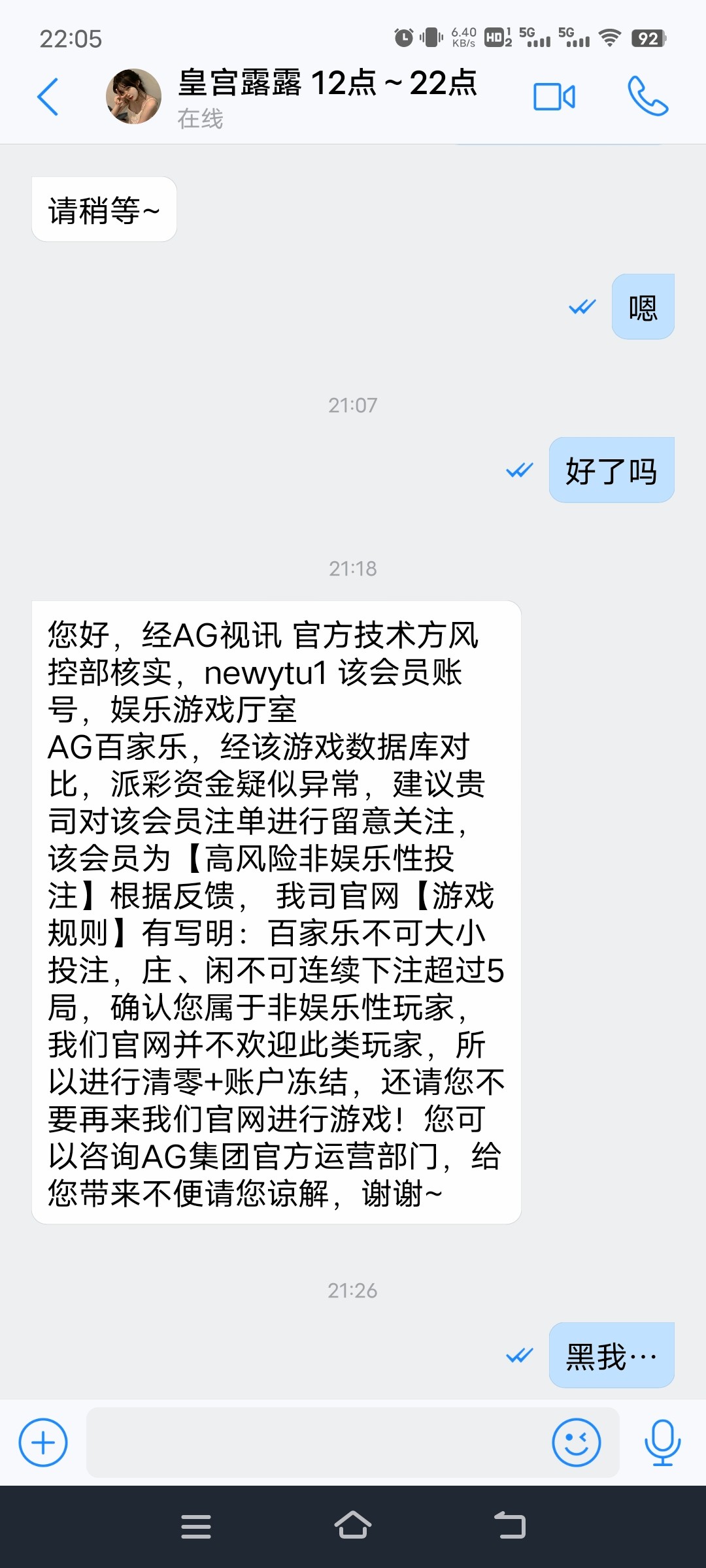
Task: Tap the system home button
Action: (353, 1526)
